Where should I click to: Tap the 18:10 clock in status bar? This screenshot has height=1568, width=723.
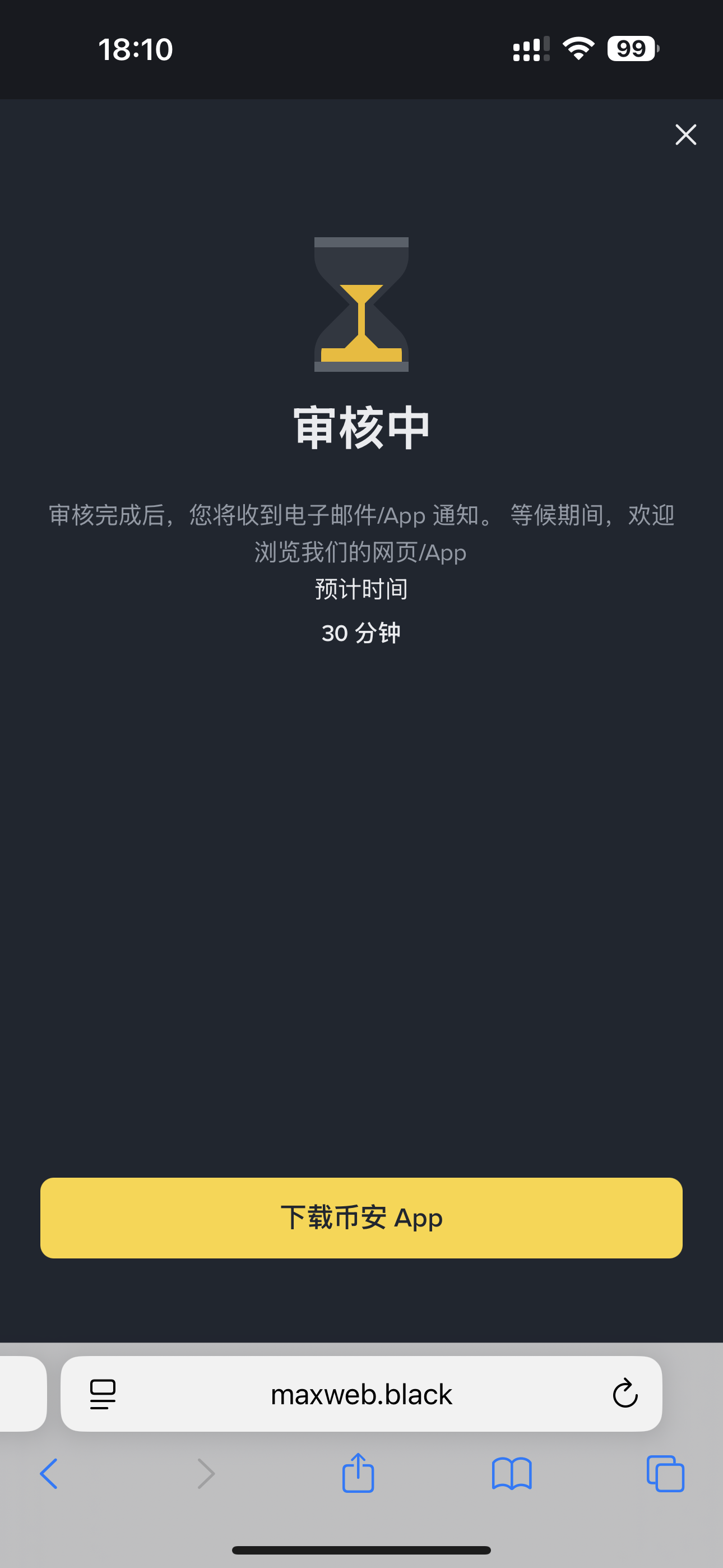click(x=135, y=49)
